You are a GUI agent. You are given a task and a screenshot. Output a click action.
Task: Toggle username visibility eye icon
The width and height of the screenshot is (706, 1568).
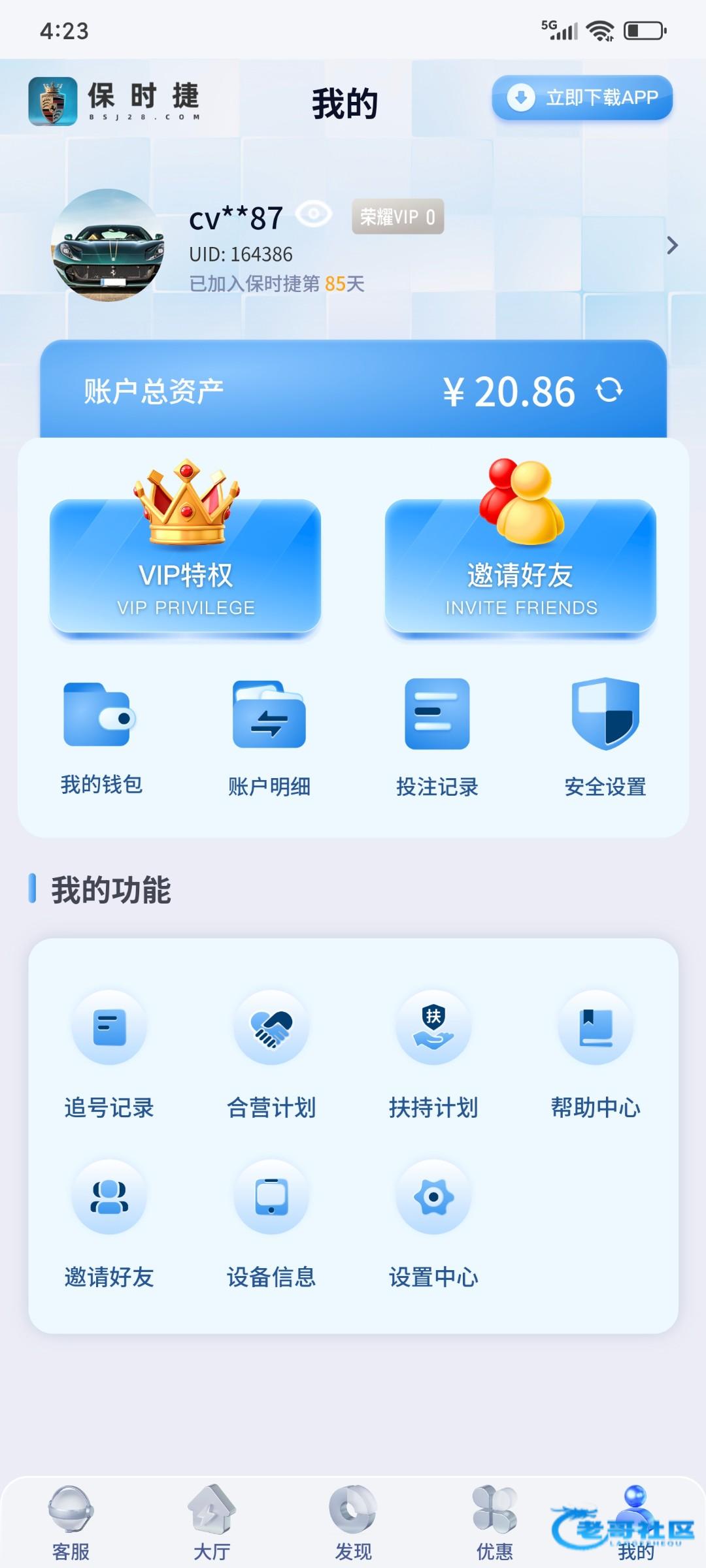(314, 214)
